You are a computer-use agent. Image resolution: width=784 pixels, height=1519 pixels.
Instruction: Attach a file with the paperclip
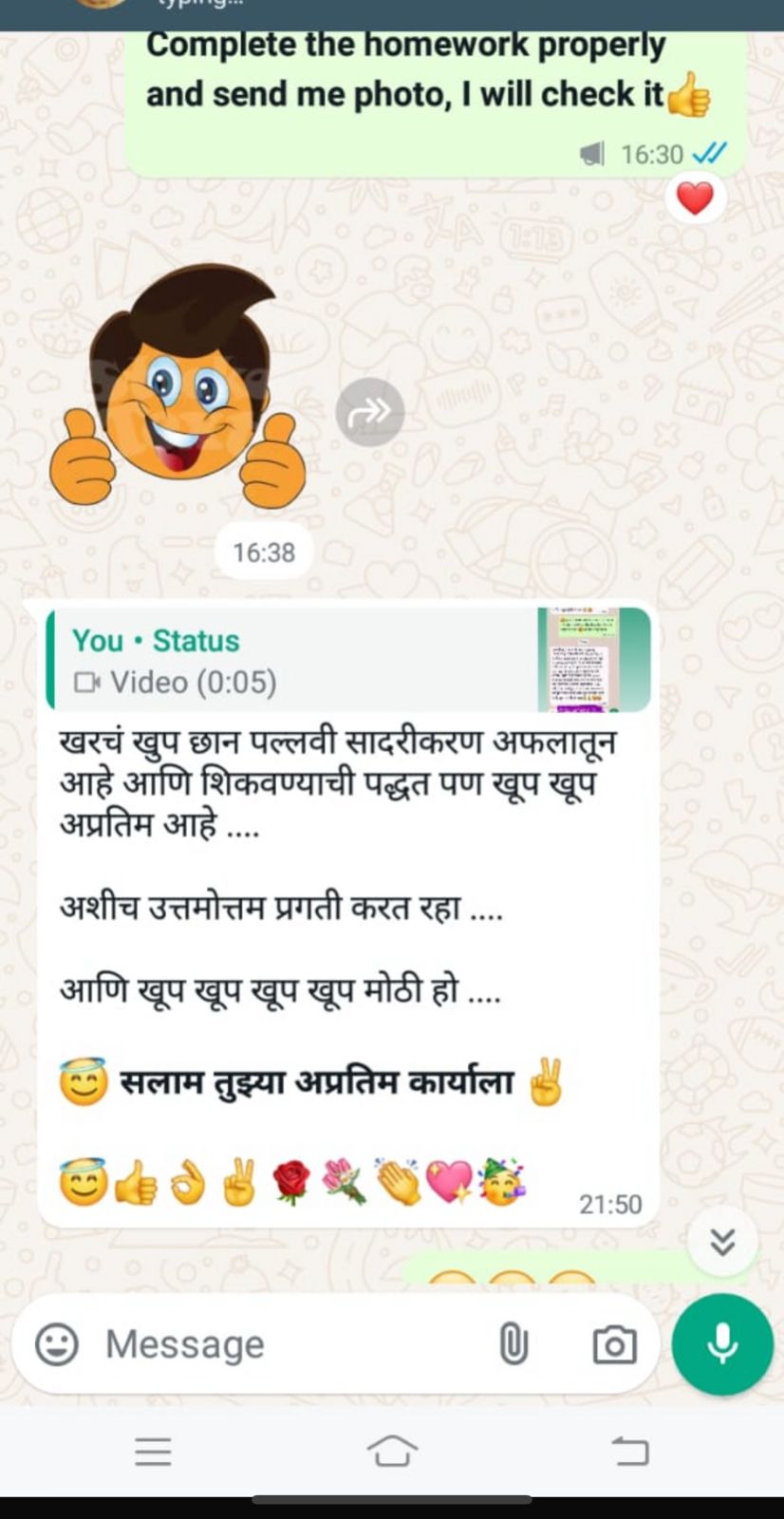point(513,1344)
